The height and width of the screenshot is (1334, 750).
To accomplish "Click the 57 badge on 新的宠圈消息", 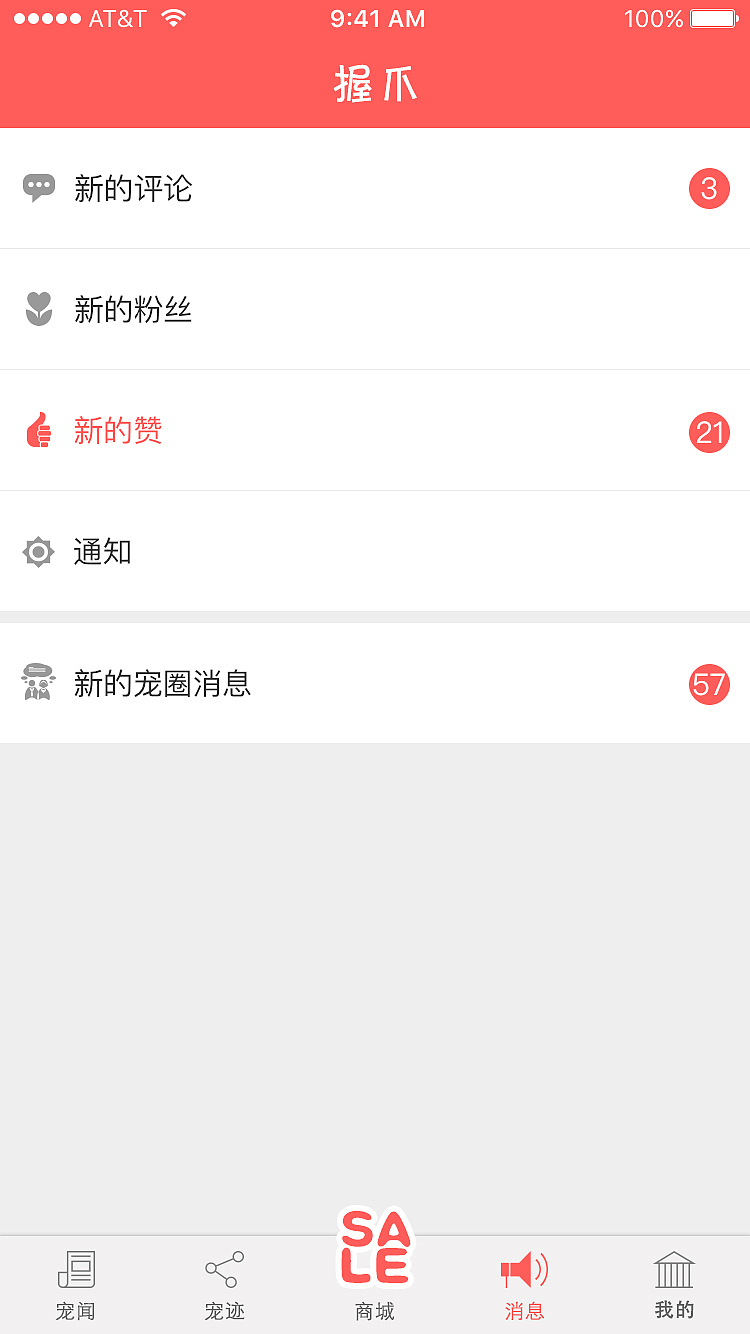I will coord(710,684).
